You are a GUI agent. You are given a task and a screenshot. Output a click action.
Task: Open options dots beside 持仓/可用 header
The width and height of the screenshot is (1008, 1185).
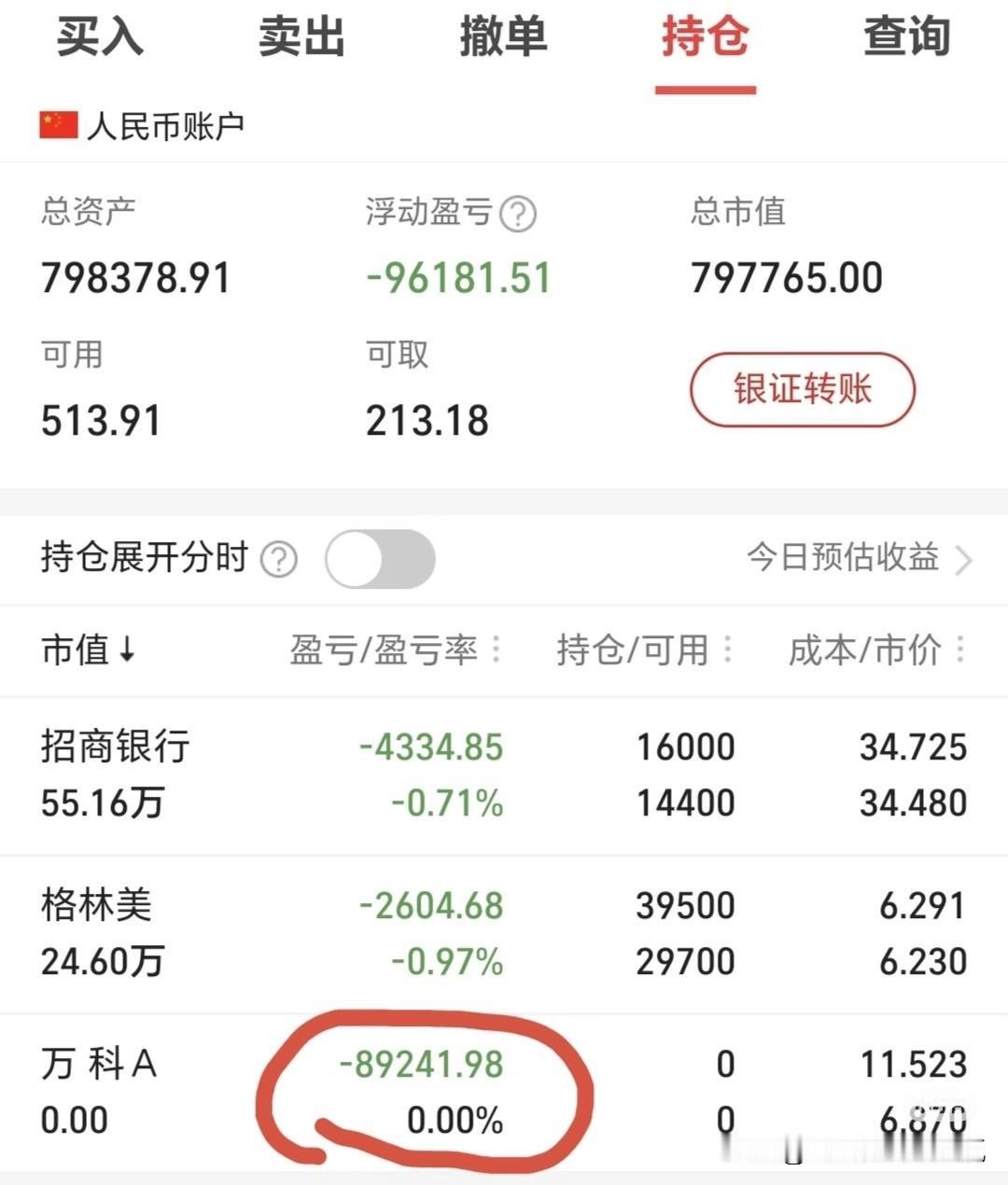tap(727, 650)
